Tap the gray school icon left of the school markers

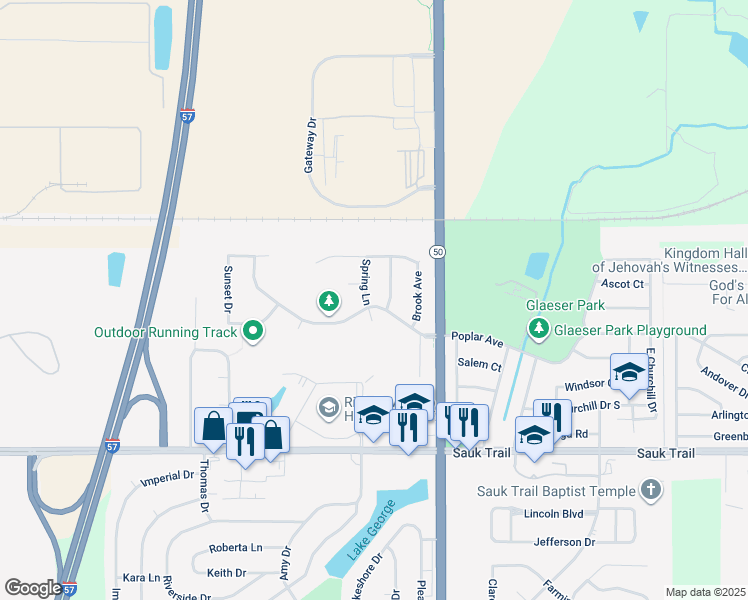(x=328, y=408)
